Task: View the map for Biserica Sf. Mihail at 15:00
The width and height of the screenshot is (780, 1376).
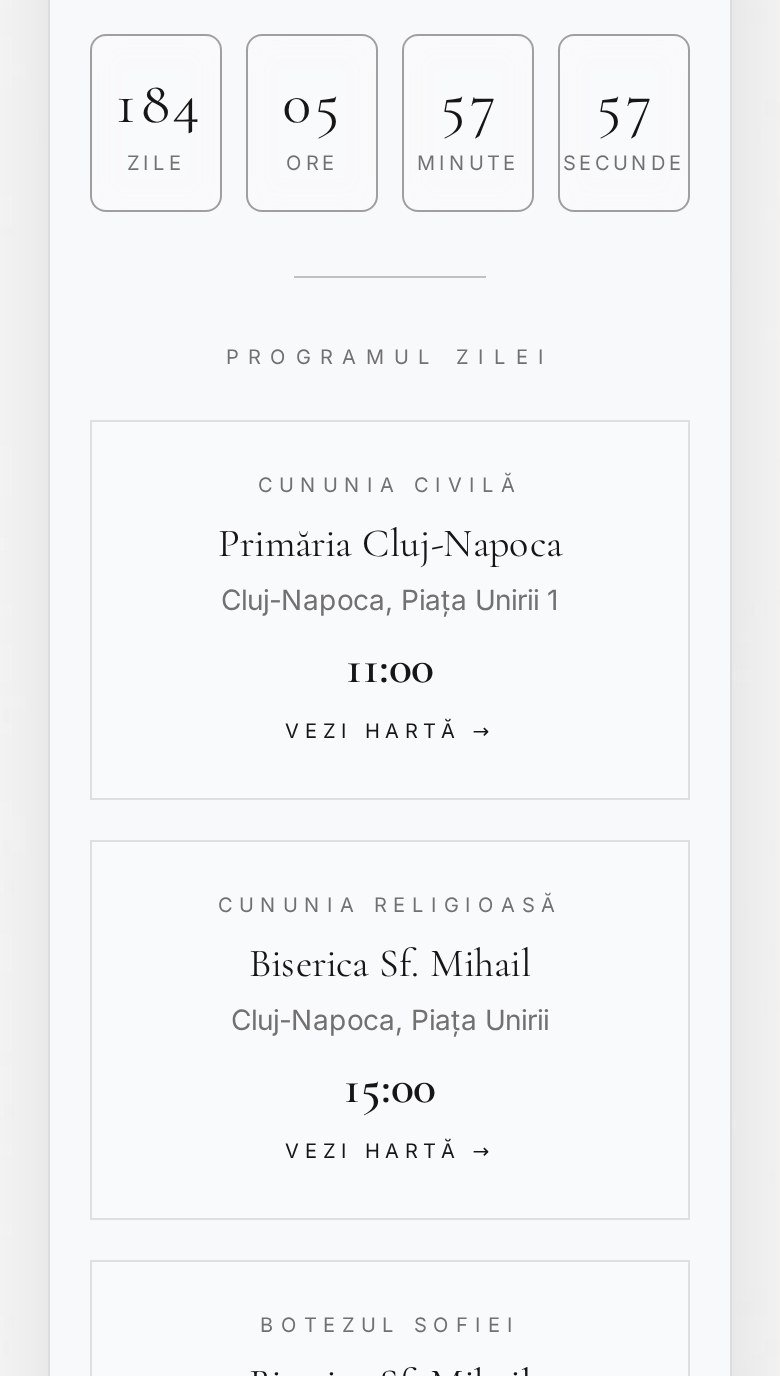Action: coord(389,1151)
